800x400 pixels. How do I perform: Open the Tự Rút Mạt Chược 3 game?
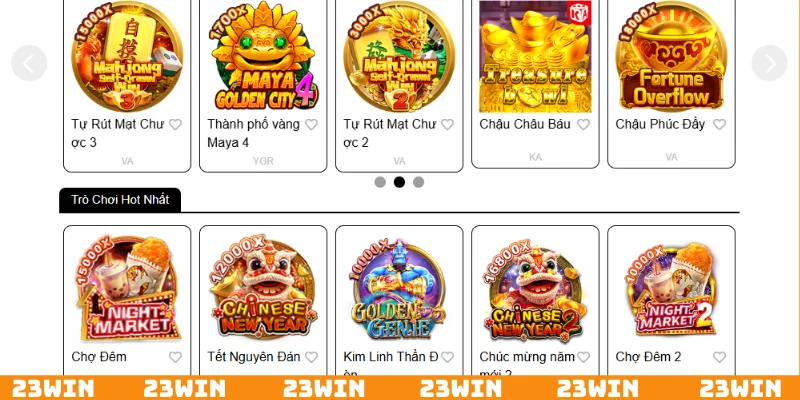pos(127,60)
